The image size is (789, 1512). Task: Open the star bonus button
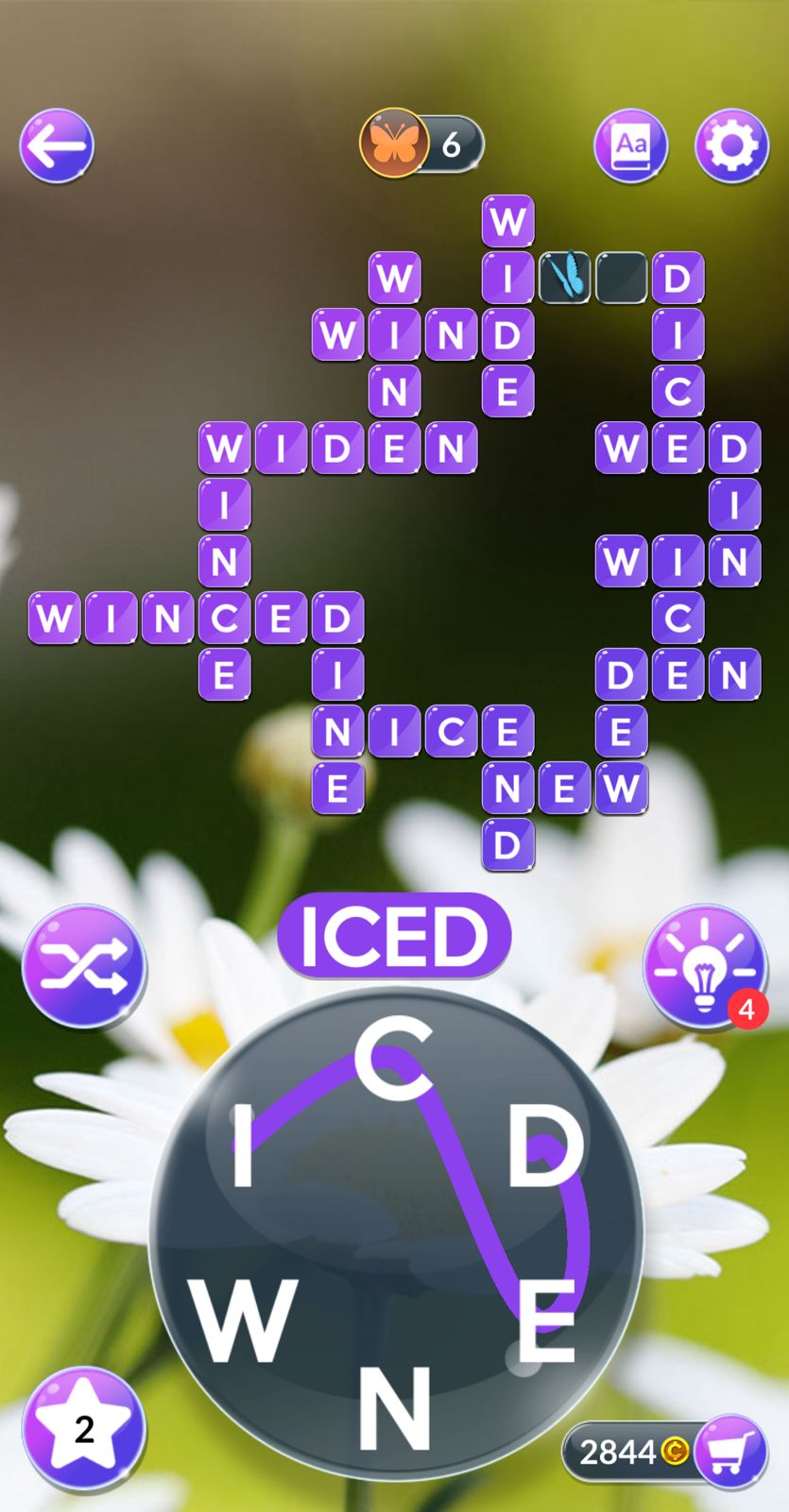pyautogui.click(x=84, y=1429)
